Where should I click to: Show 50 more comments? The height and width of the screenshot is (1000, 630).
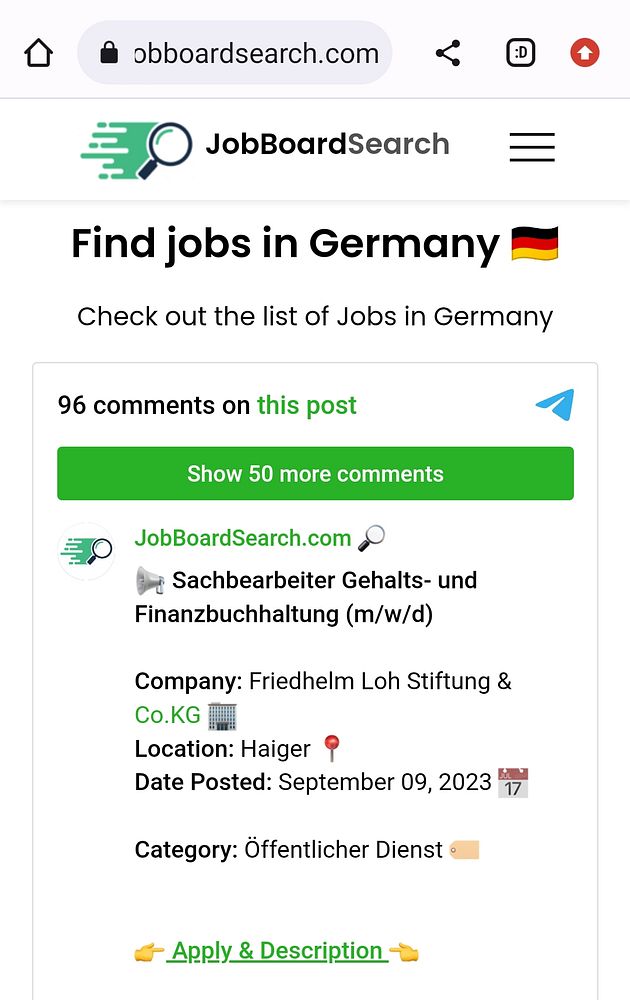point(315,473)
